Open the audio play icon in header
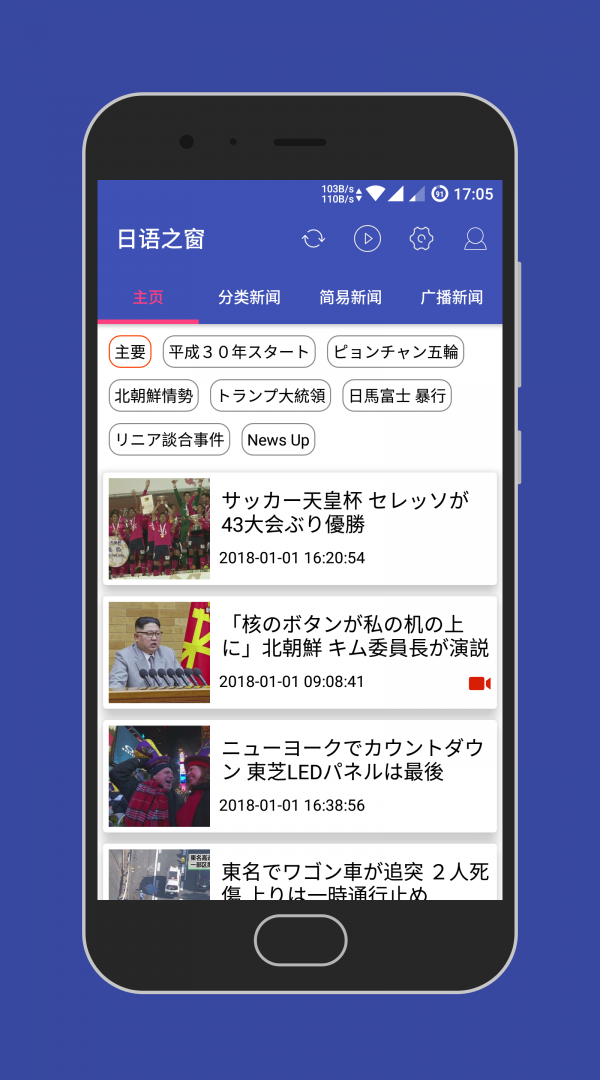 [367, 238]
